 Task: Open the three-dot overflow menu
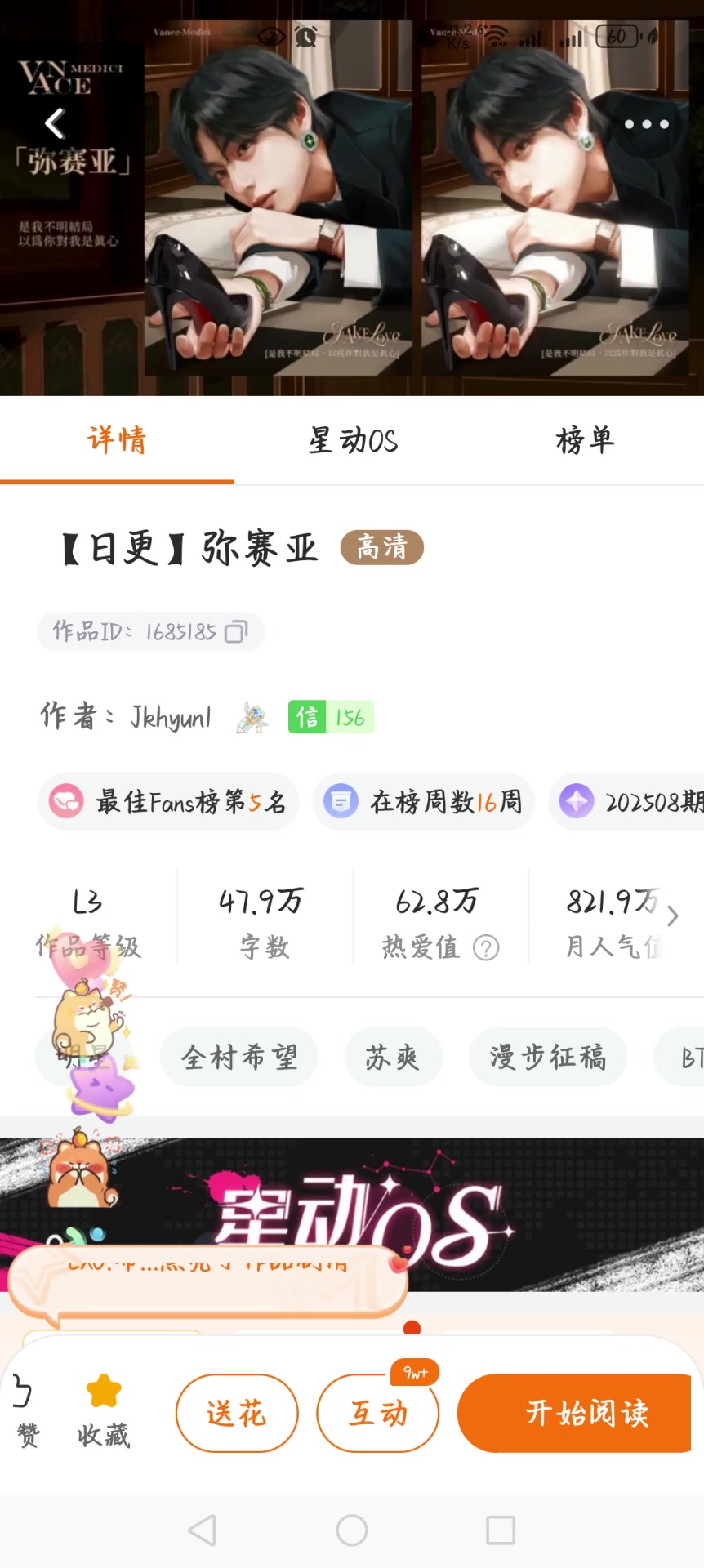click(x=646, y=124)
